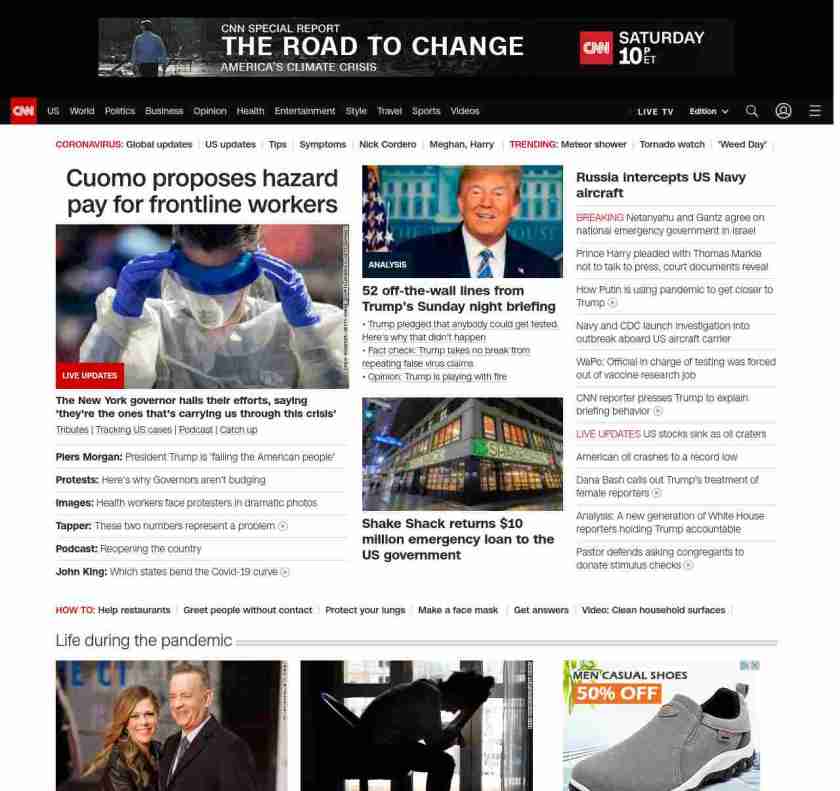Open the user account icon
The image size is (840, 791).
click(x=783, y=111)
